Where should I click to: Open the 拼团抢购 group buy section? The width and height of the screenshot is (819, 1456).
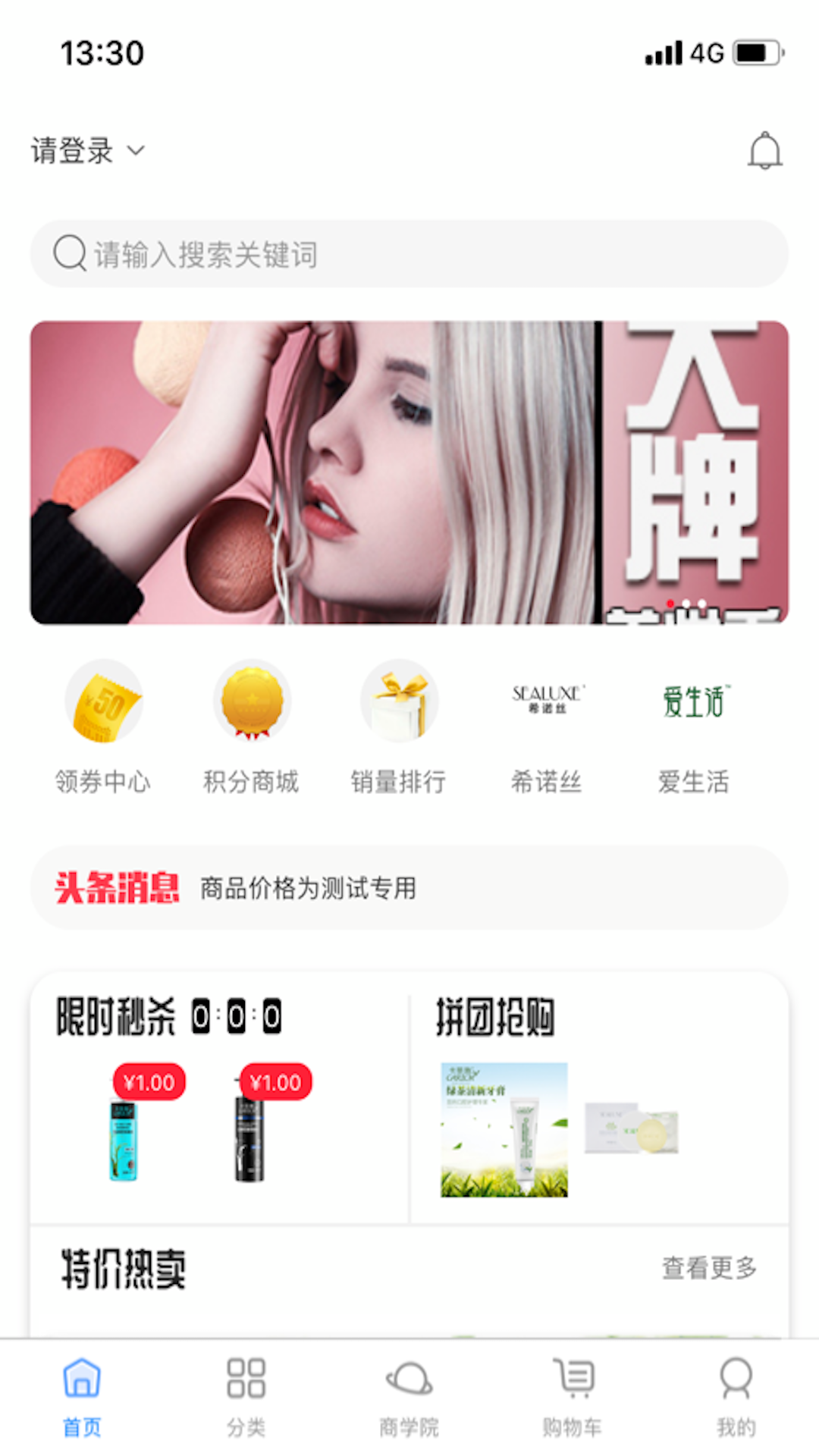pyautogui.click(x=495, y=1017)
